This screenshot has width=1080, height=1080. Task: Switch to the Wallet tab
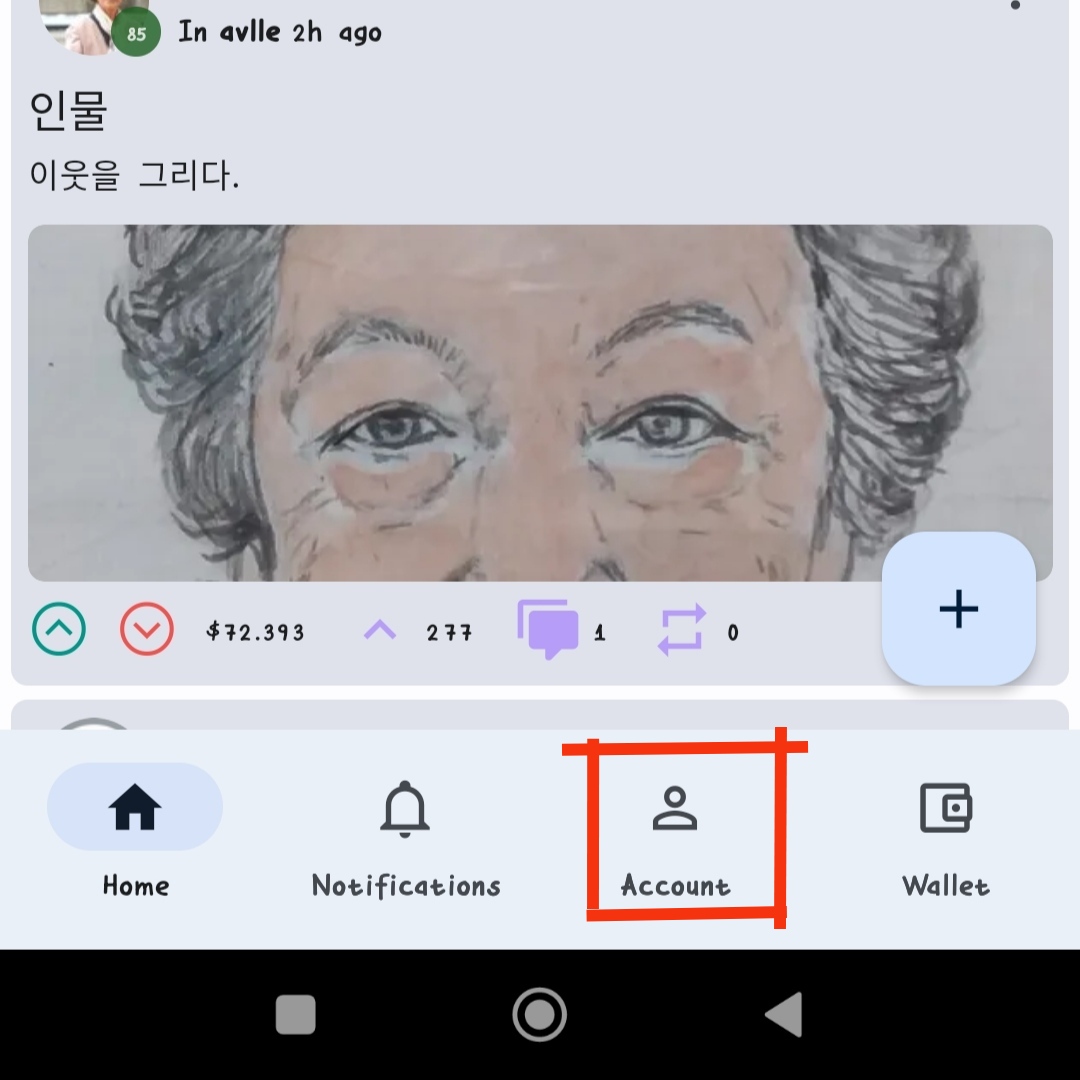pyautogui.click(x=945, y=830)
